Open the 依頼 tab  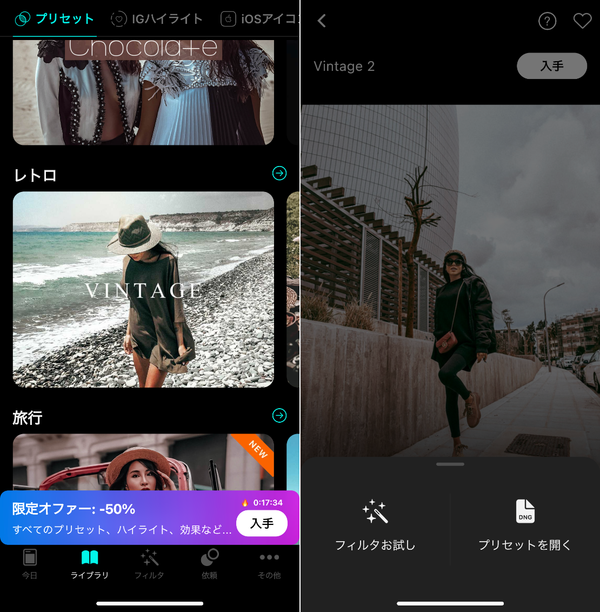click(x=209, y=564)
